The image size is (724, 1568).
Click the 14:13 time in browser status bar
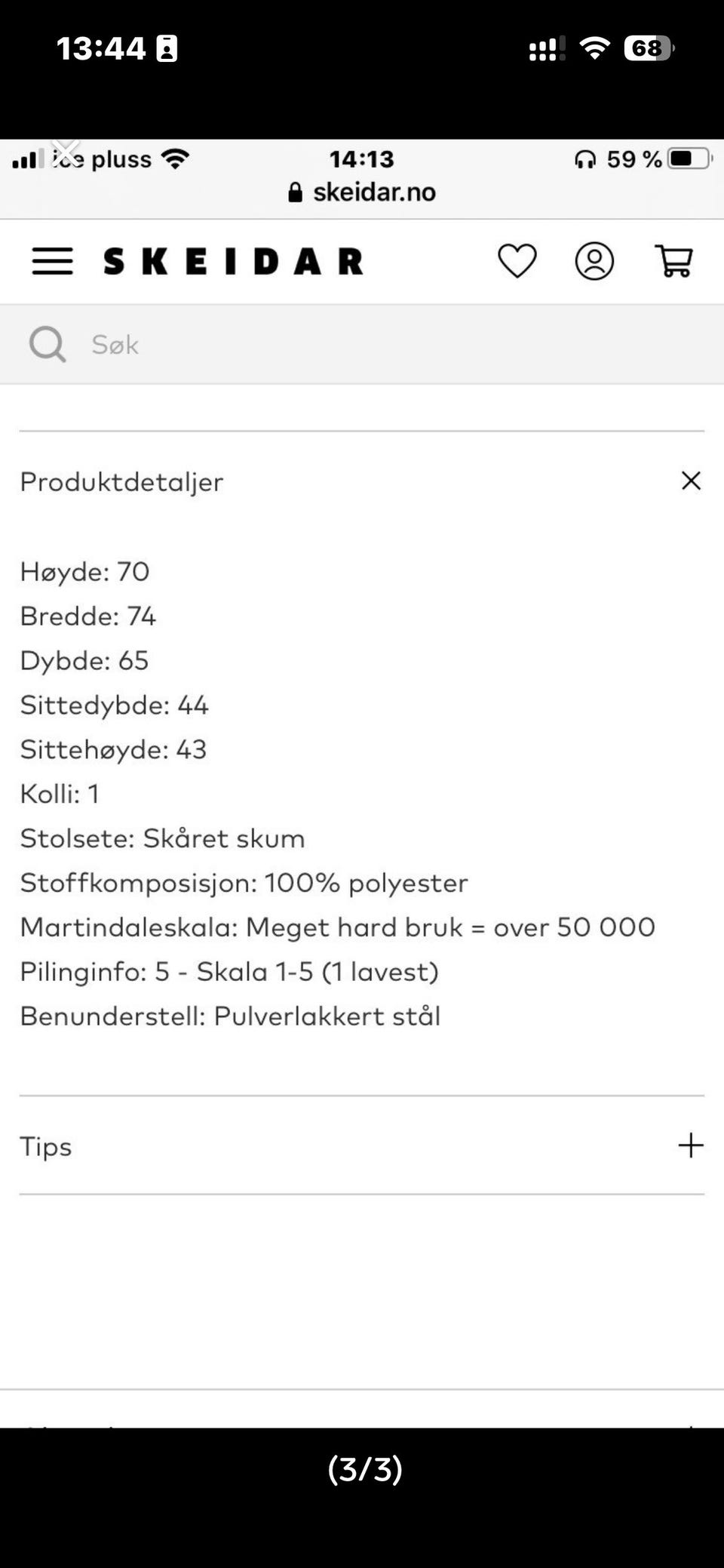pos(360,158)
